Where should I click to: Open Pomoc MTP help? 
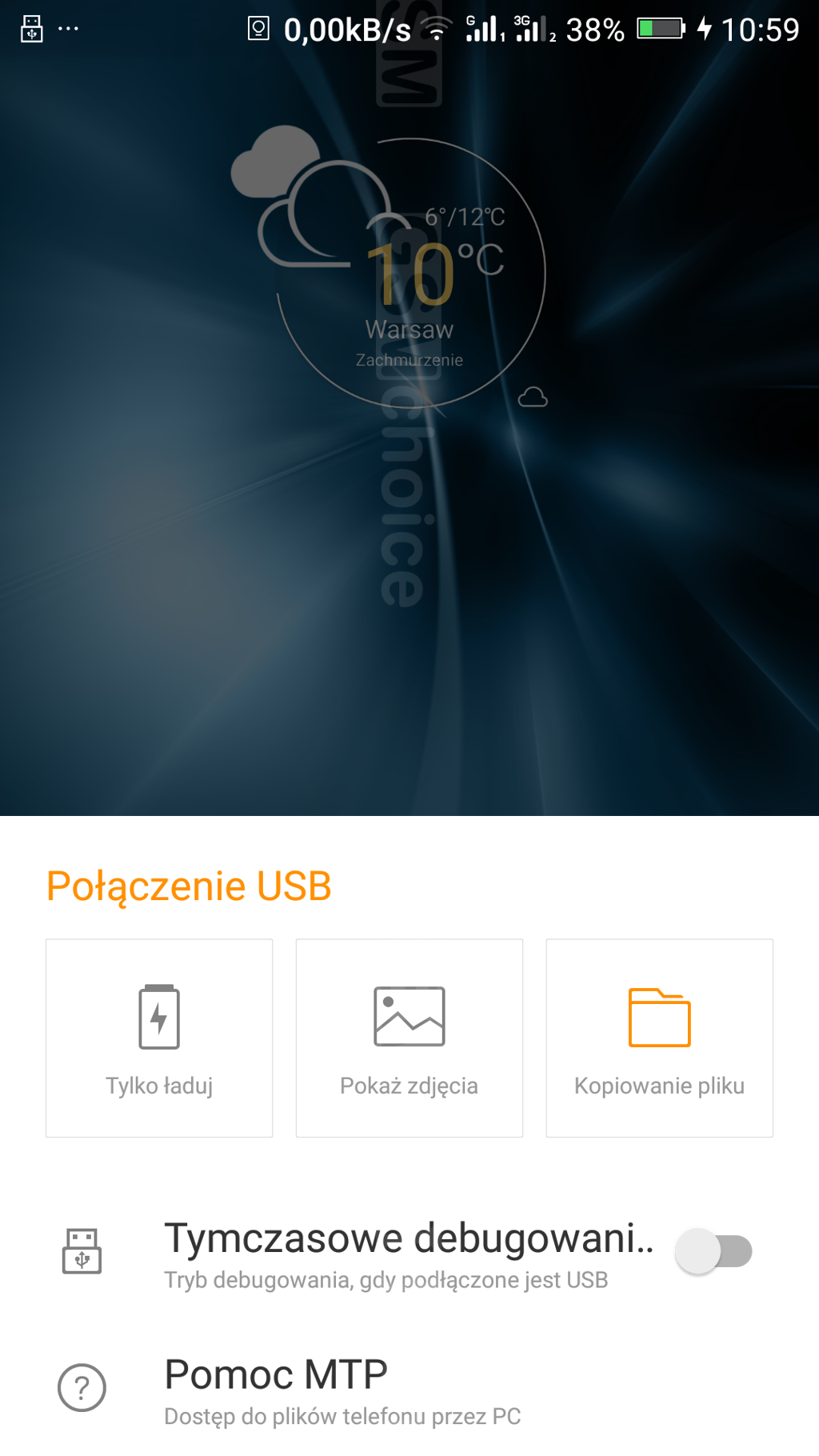[x=409, y=1389]
